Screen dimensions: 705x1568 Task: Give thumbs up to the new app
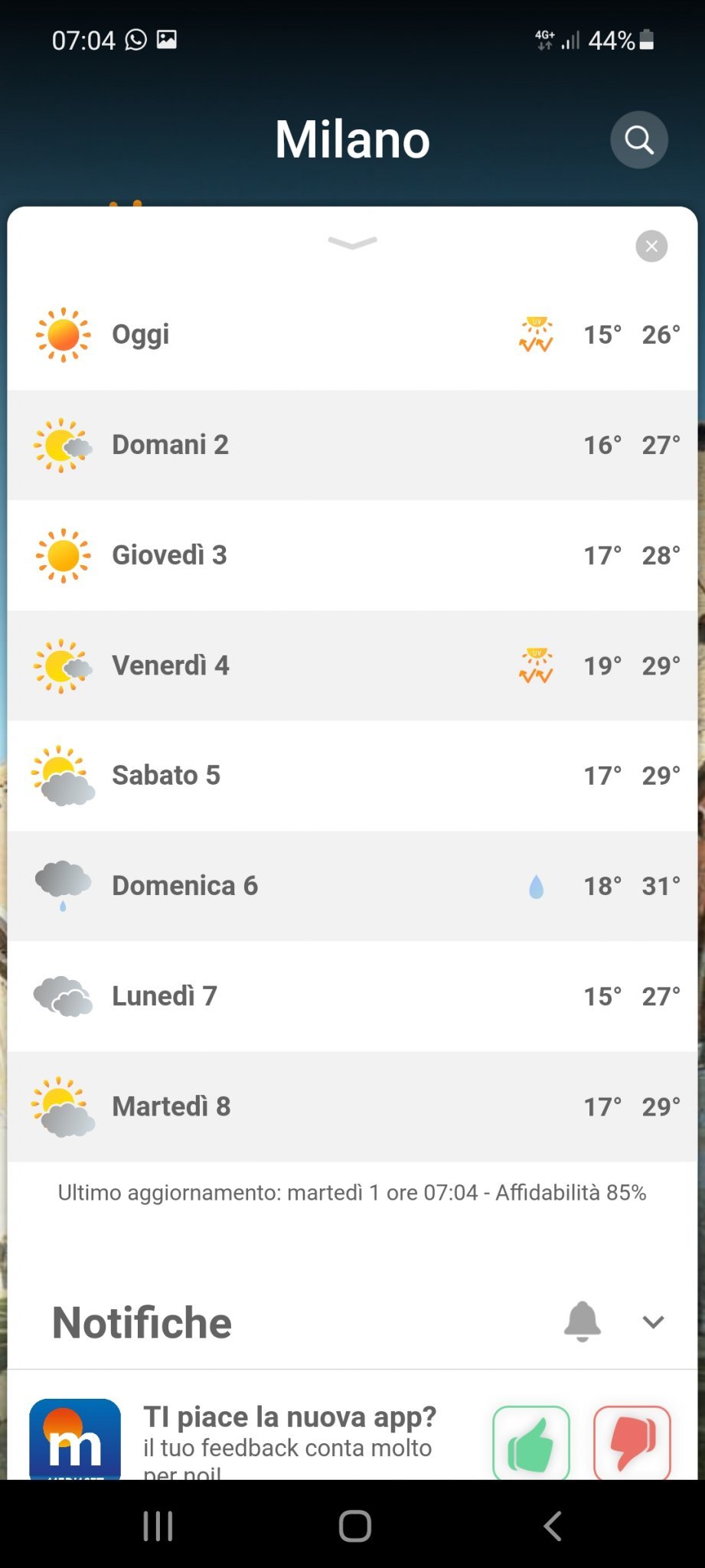[531, 1442]
